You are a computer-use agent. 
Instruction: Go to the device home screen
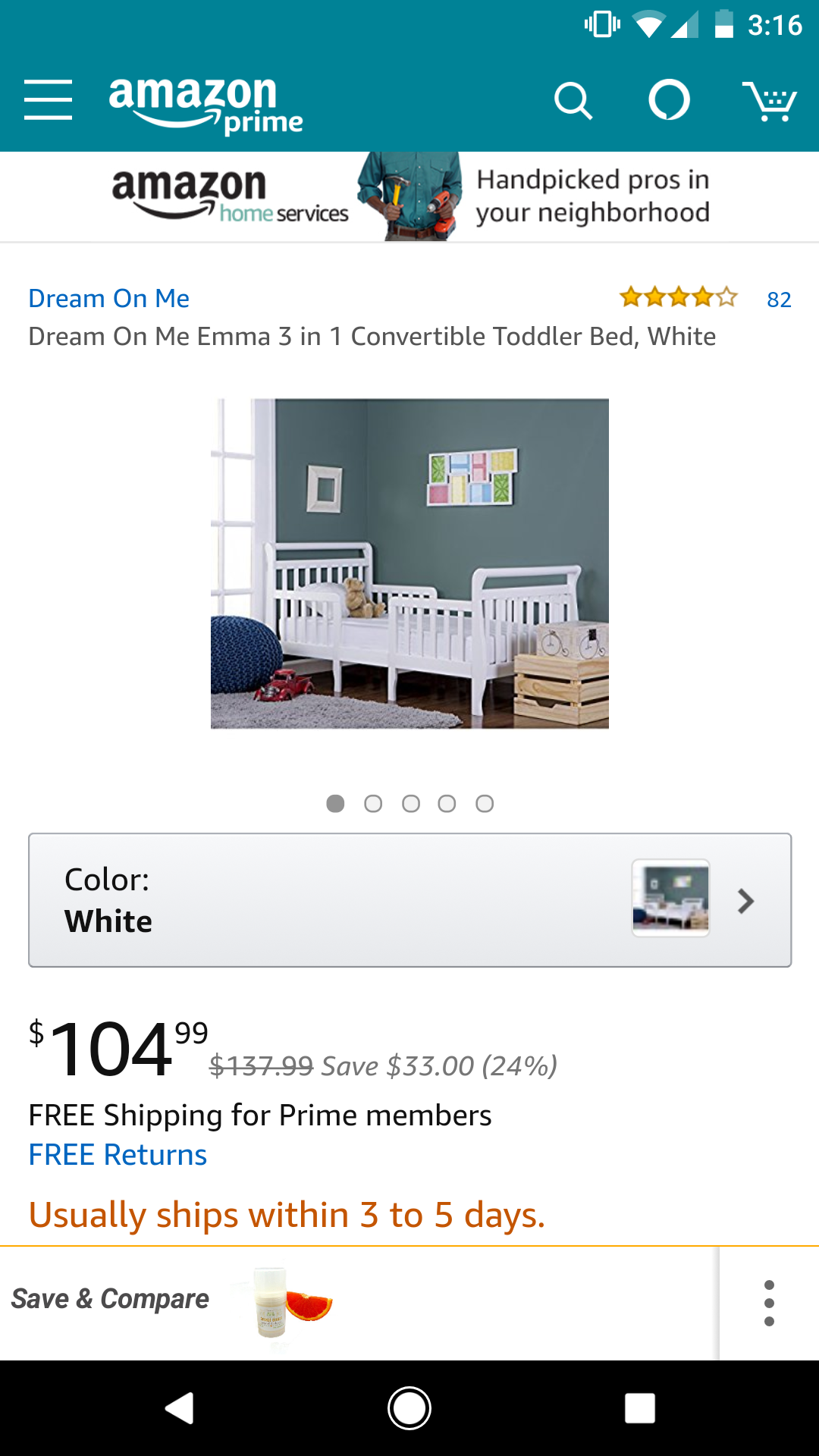click(409, 1408)
